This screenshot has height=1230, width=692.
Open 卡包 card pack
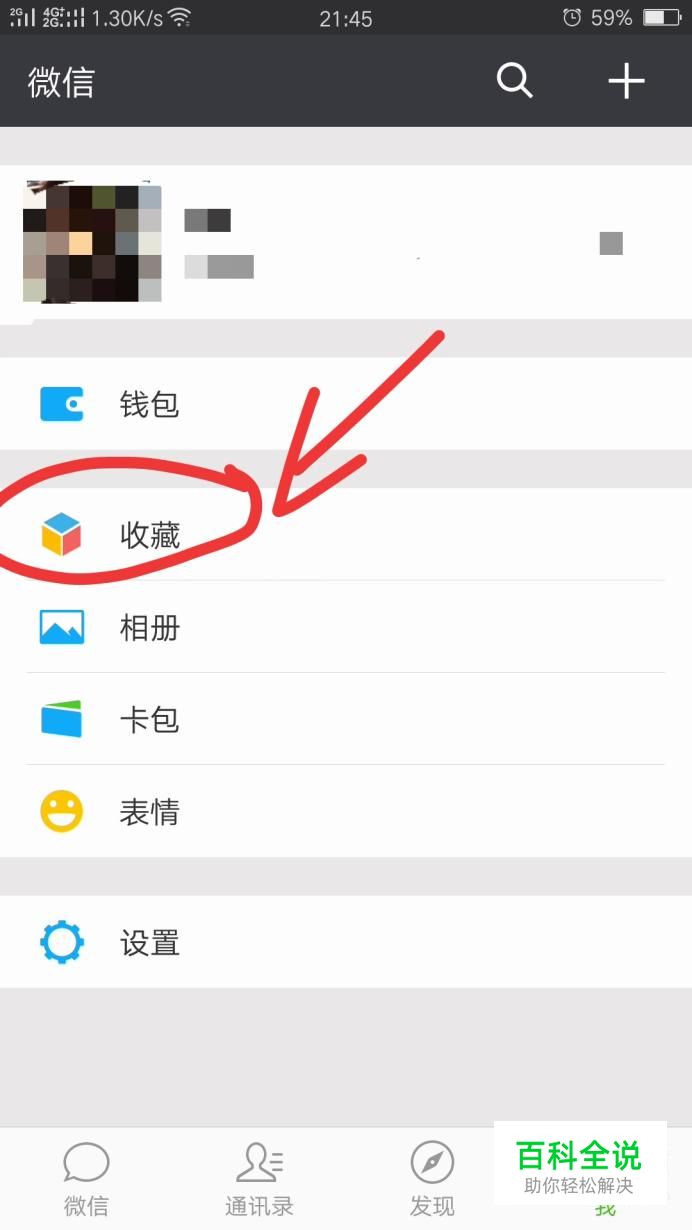pyautogui.click(x=346, y=719)
